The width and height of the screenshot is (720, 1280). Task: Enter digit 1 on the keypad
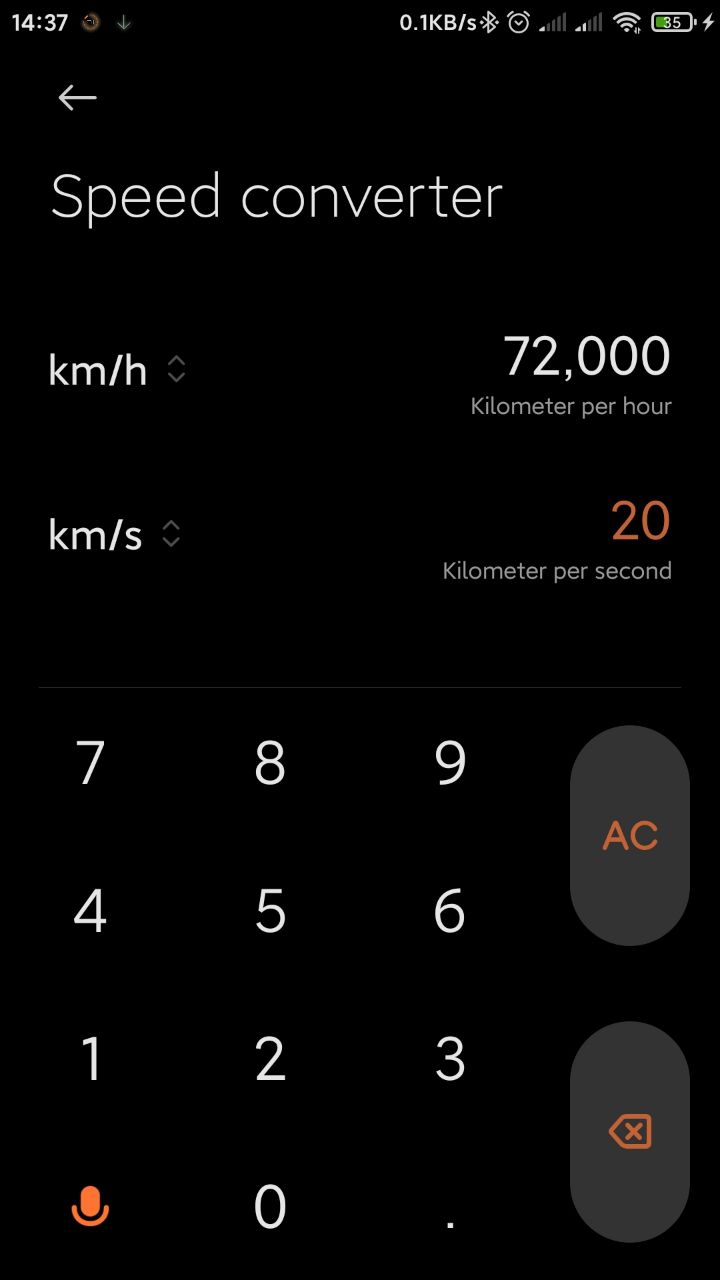tap(90, 1059)
